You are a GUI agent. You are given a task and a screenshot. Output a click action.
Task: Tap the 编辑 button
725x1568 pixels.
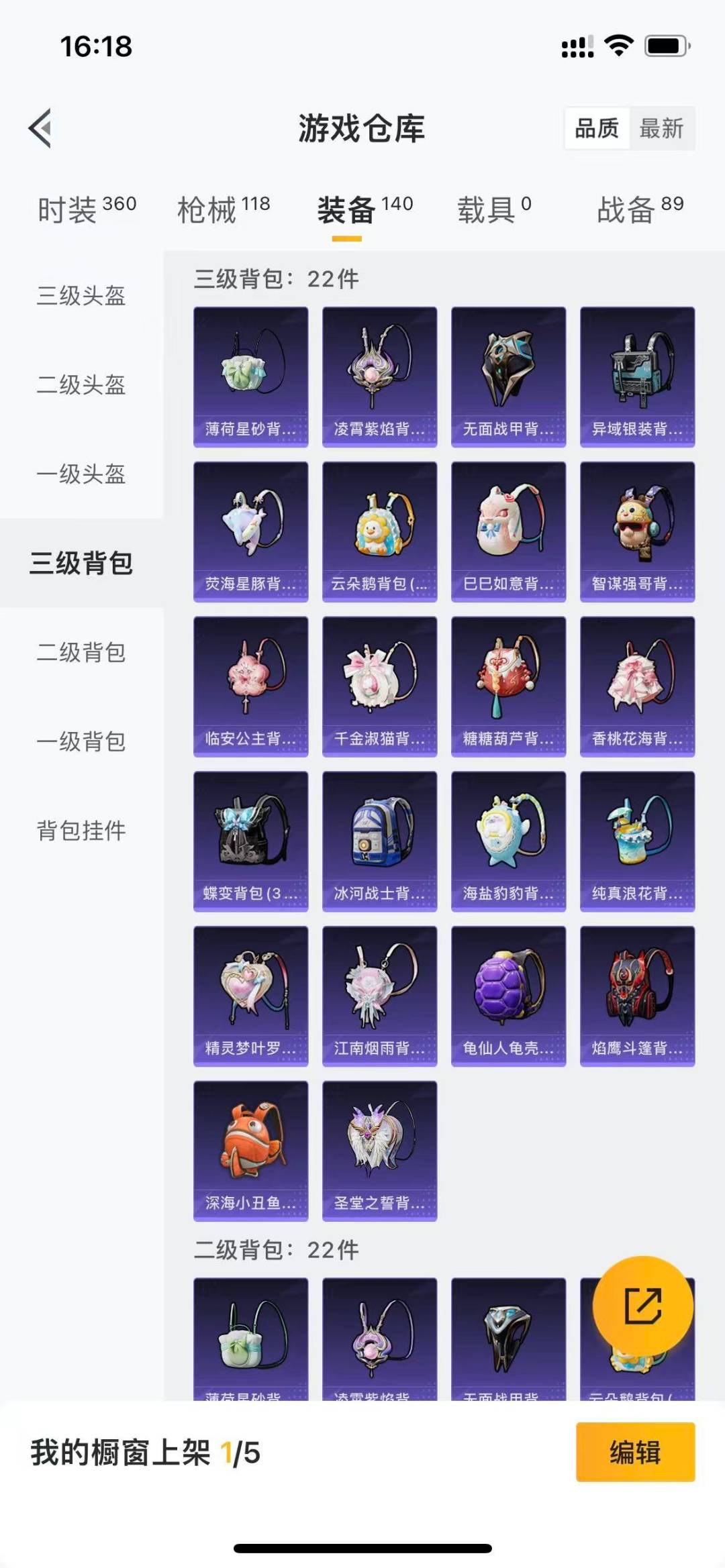pos(635,1452)
